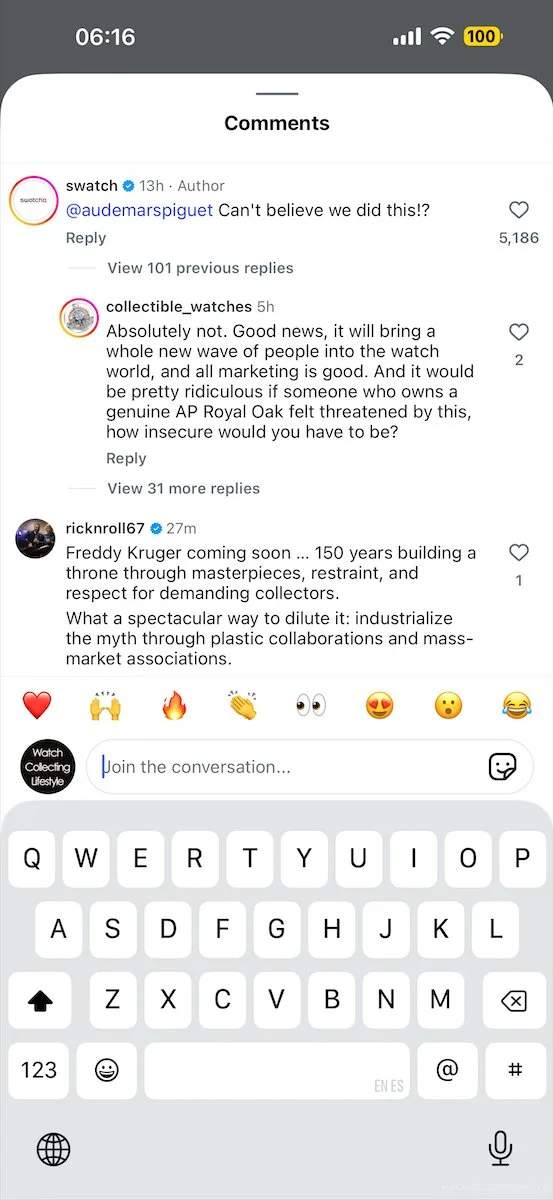Insert the laughing-crying emoji
The height and width of the screenshot is (1200, 553).
point(516,706)
